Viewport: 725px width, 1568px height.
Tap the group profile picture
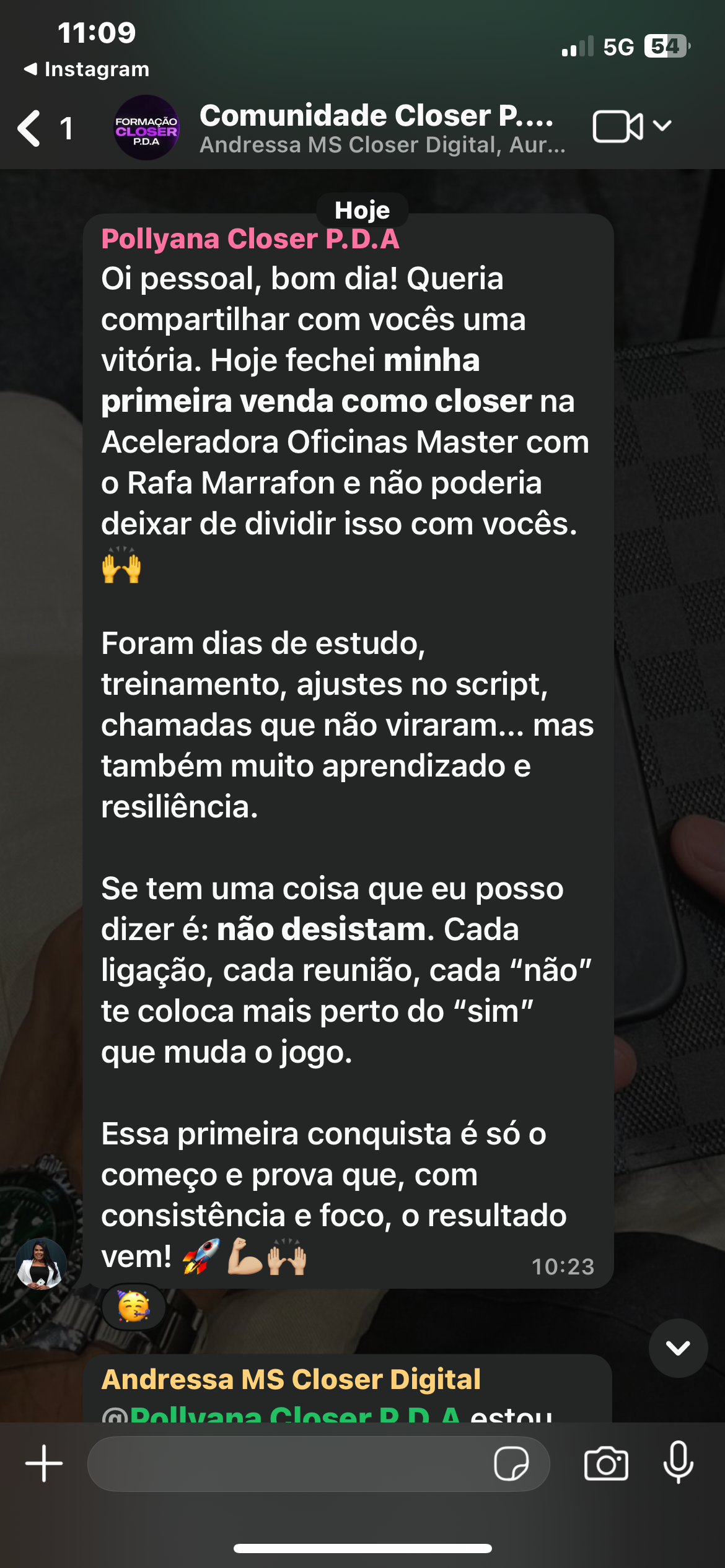point(146,128)
